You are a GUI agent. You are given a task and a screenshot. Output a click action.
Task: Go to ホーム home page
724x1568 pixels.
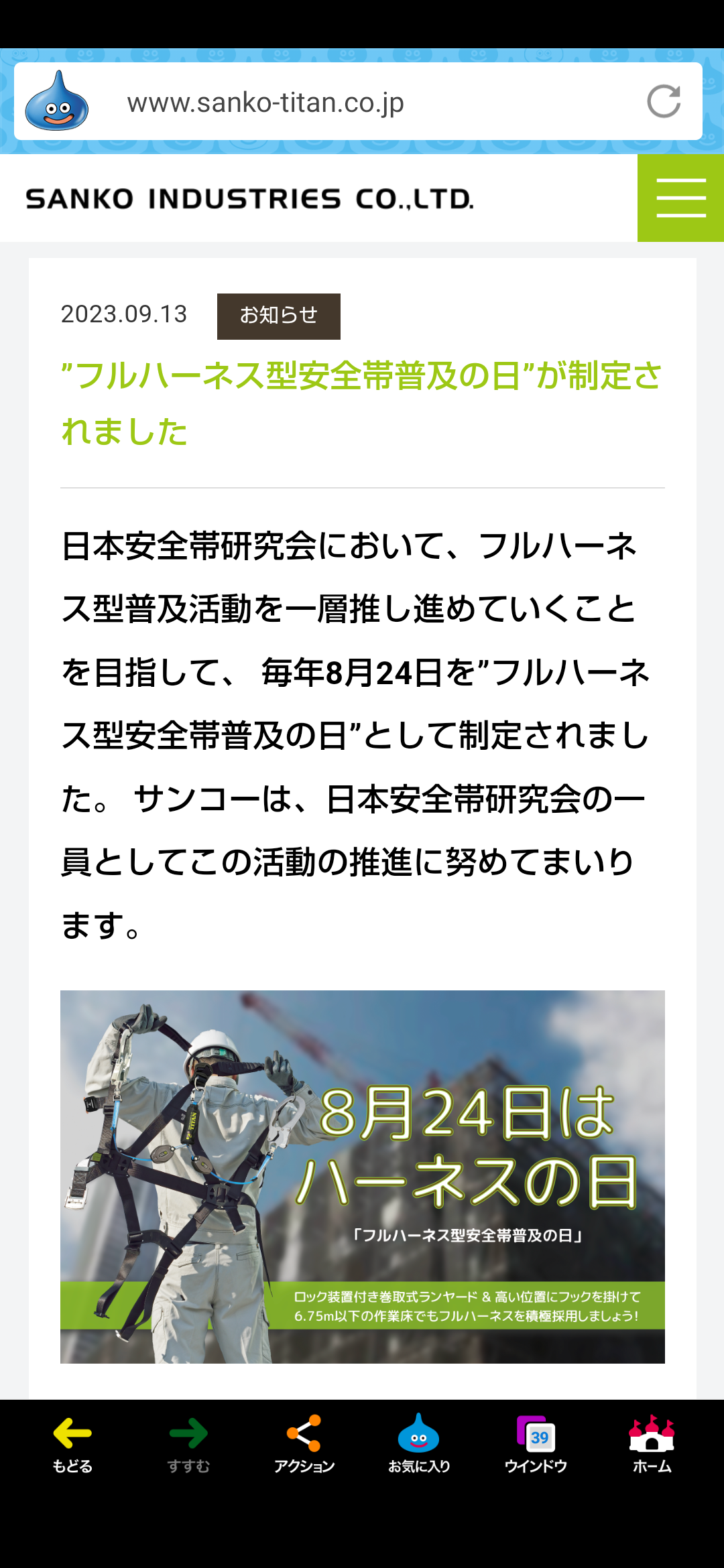tap(652, 1444)
